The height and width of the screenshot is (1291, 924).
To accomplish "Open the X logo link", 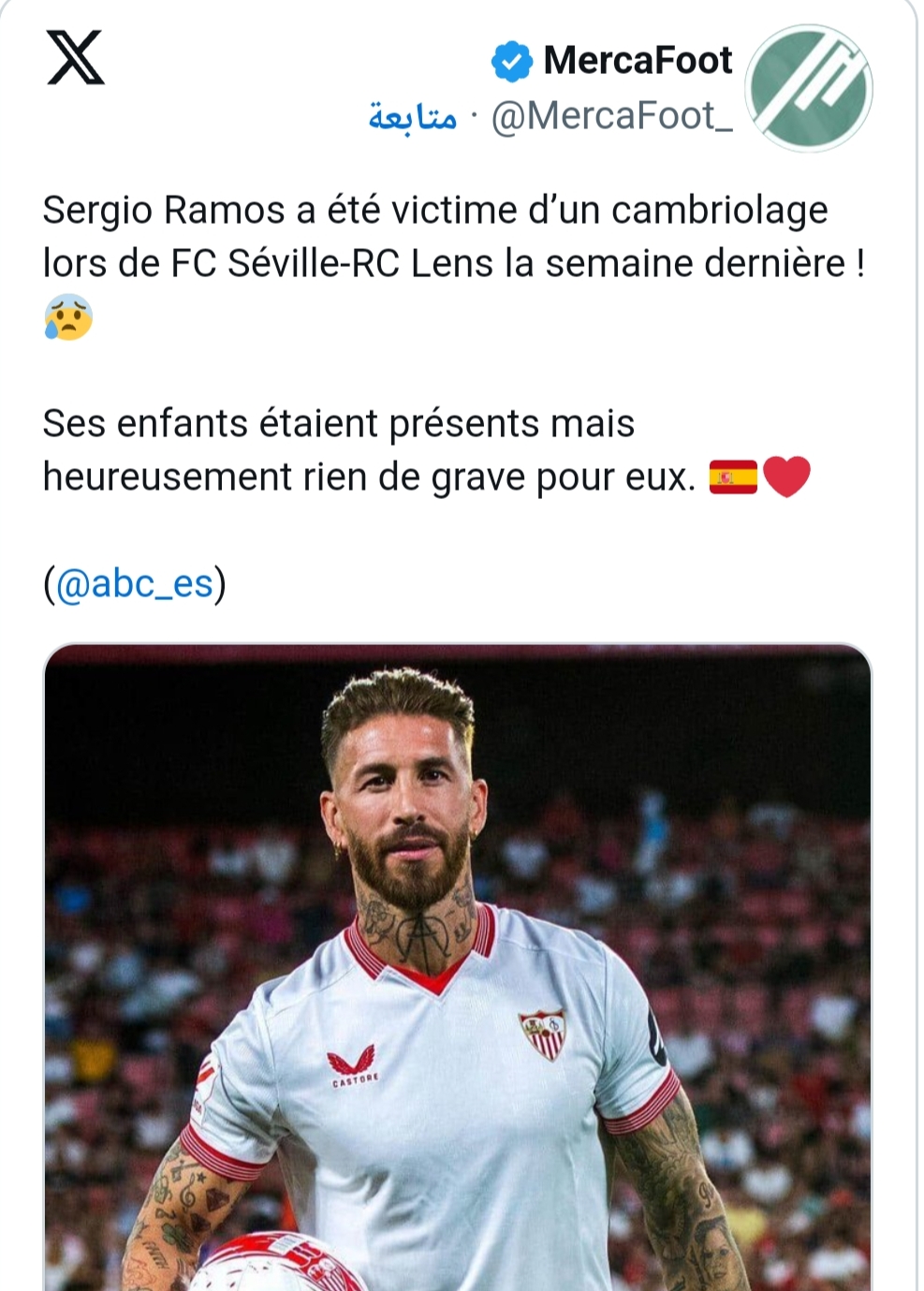I will (x=76, y=58).
